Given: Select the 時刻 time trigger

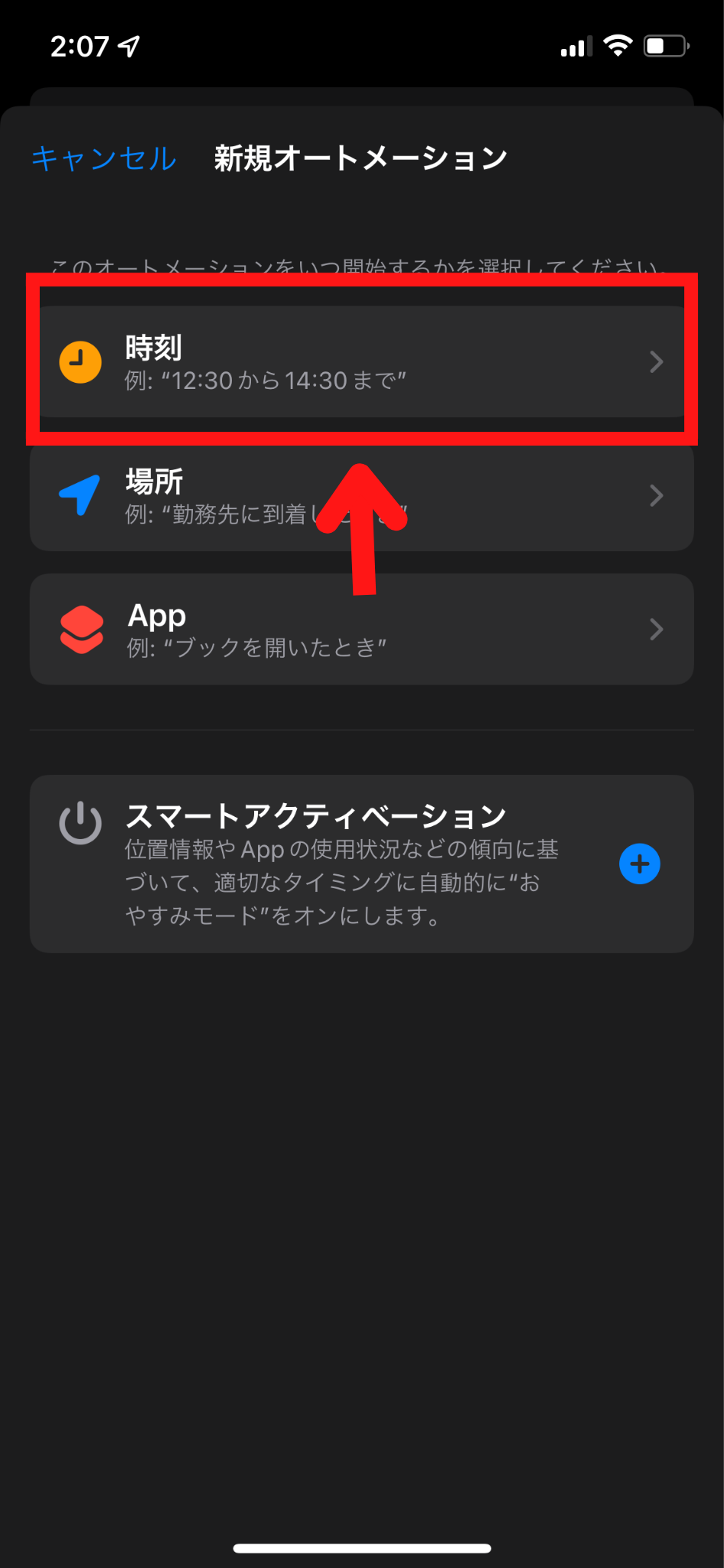Looking at the screenshot, I should 362,361.
